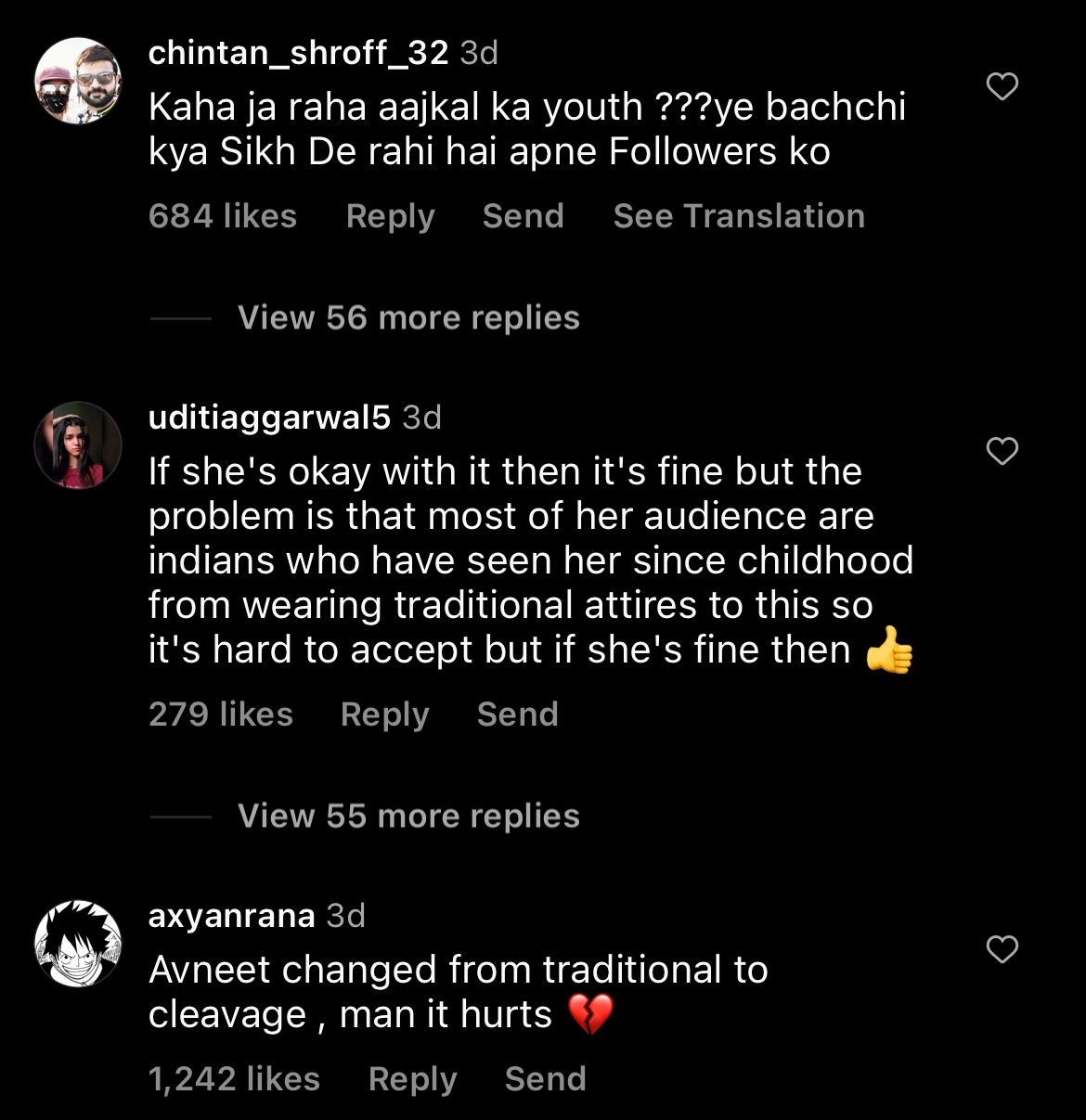The width and height of the screenshot is (1086, 1120).
Task: Reply to uditiaggarwal5's comment
Action: [x=384, y=714]
